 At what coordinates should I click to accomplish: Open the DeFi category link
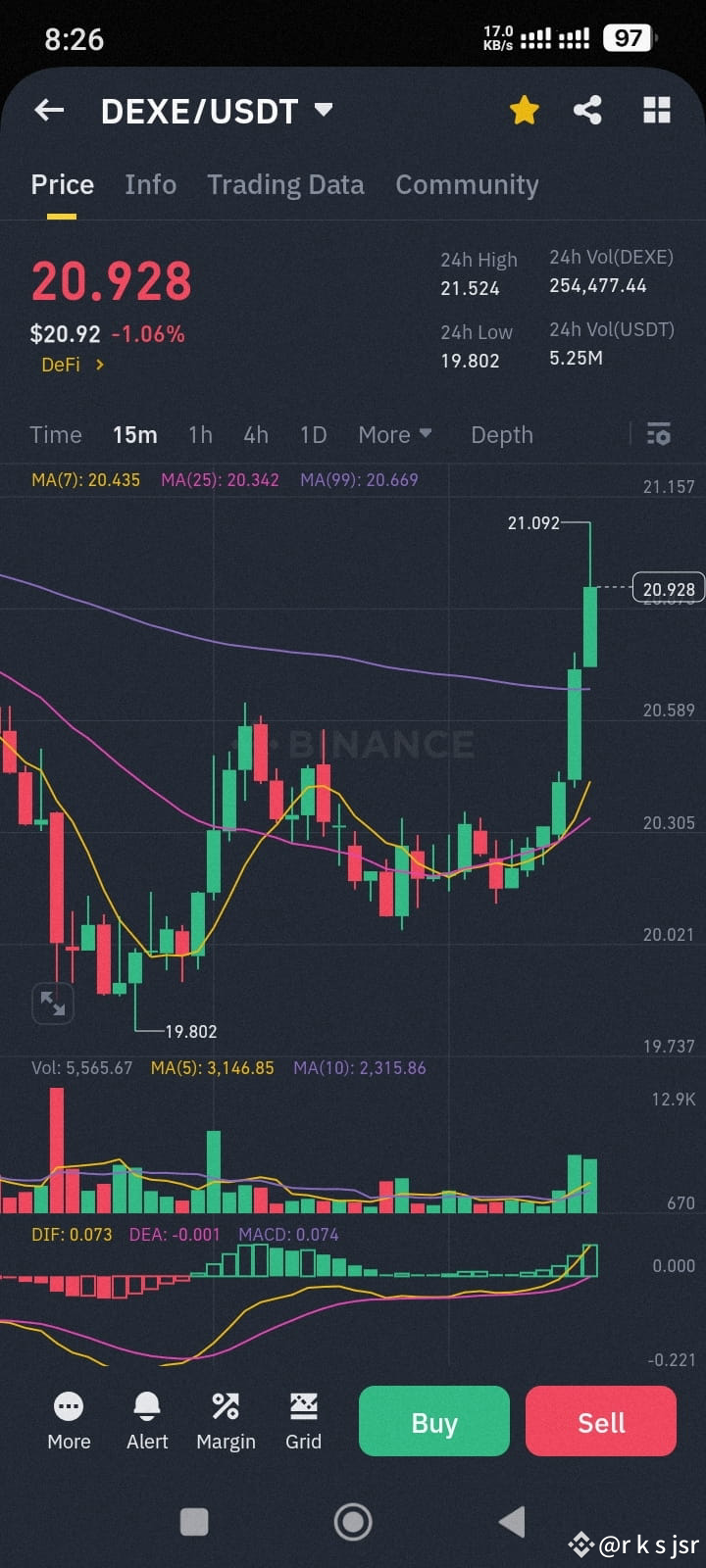(71, 364)
